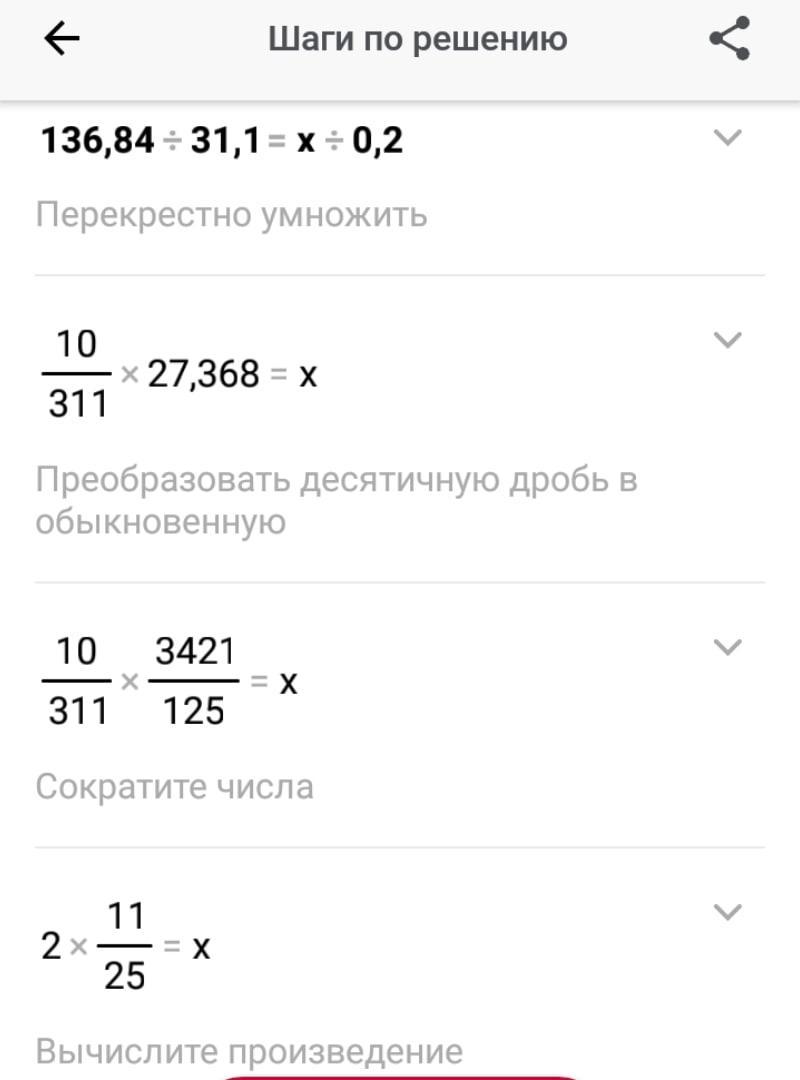Expand the 'Сократите числа' step

click(x=728, y=647)
